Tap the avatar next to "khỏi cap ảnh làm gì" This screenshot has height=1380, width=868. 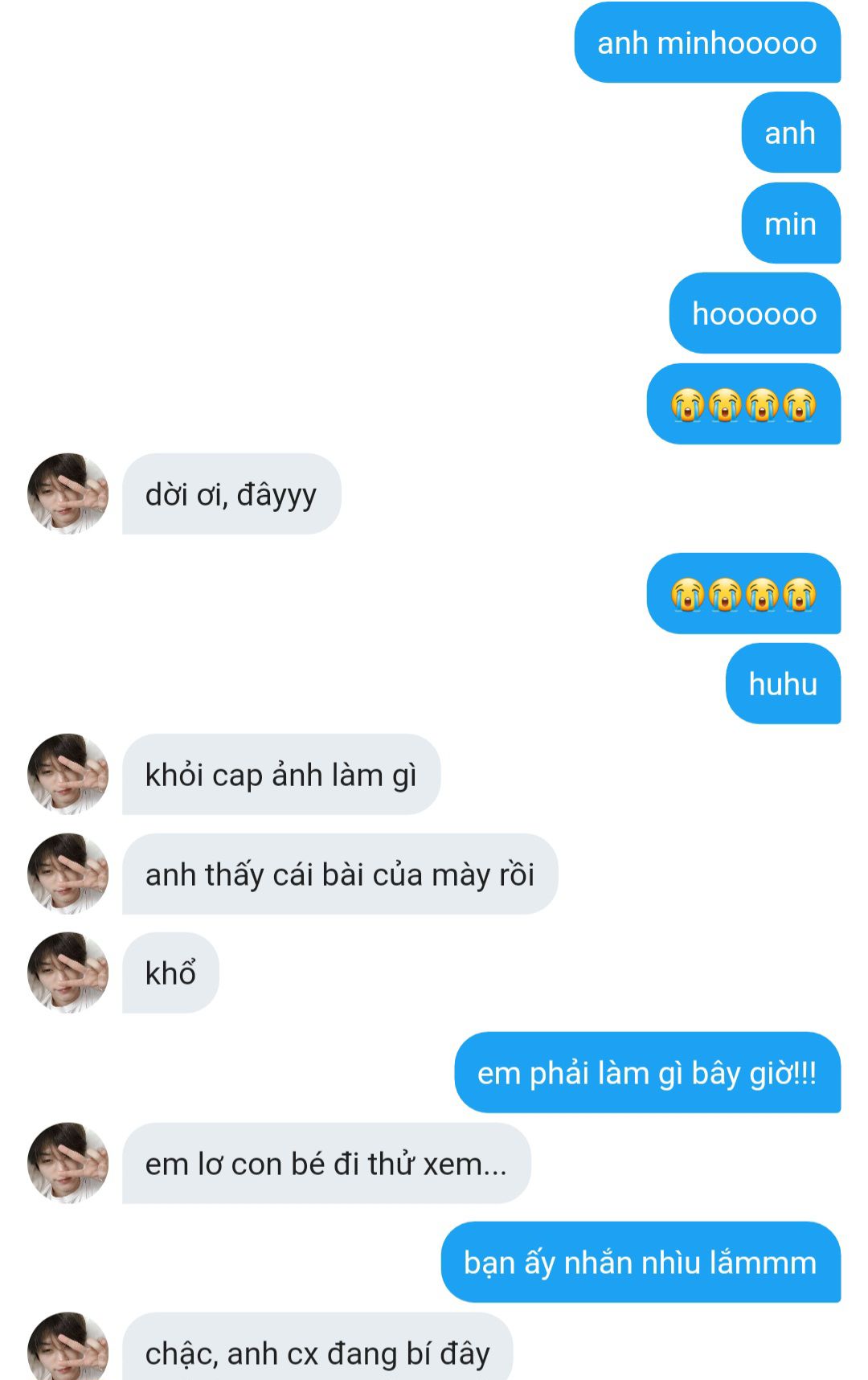tap(68, 774)
